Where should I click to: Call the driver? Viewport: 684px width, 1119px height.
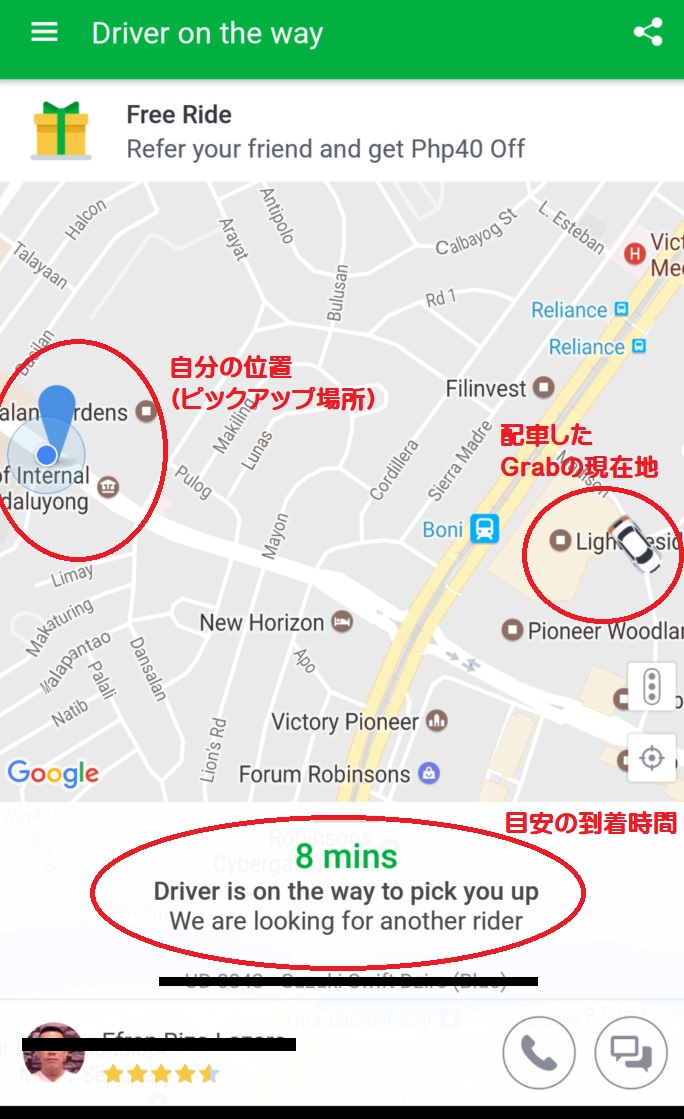tap(539, 1052)
